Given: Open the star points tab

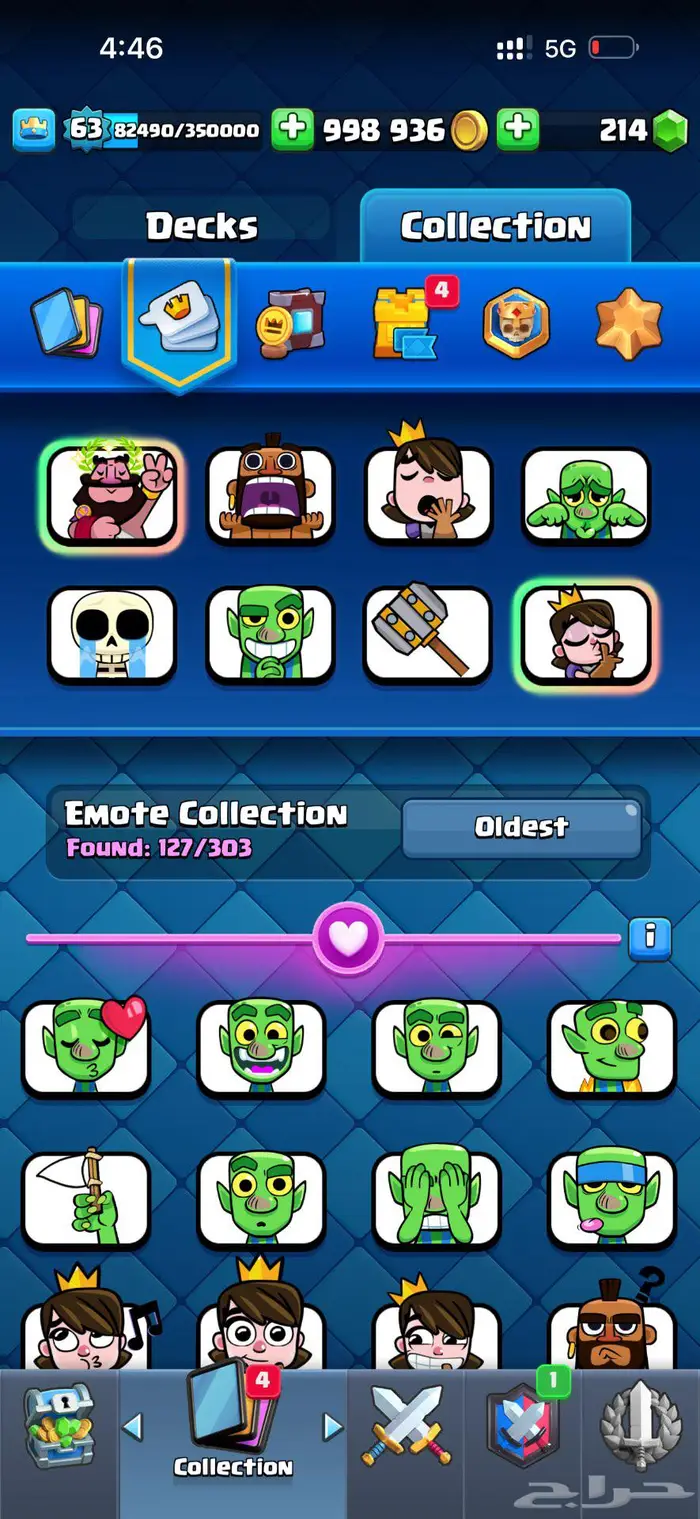Looking at the screenshot, I should tap(629, 323).
